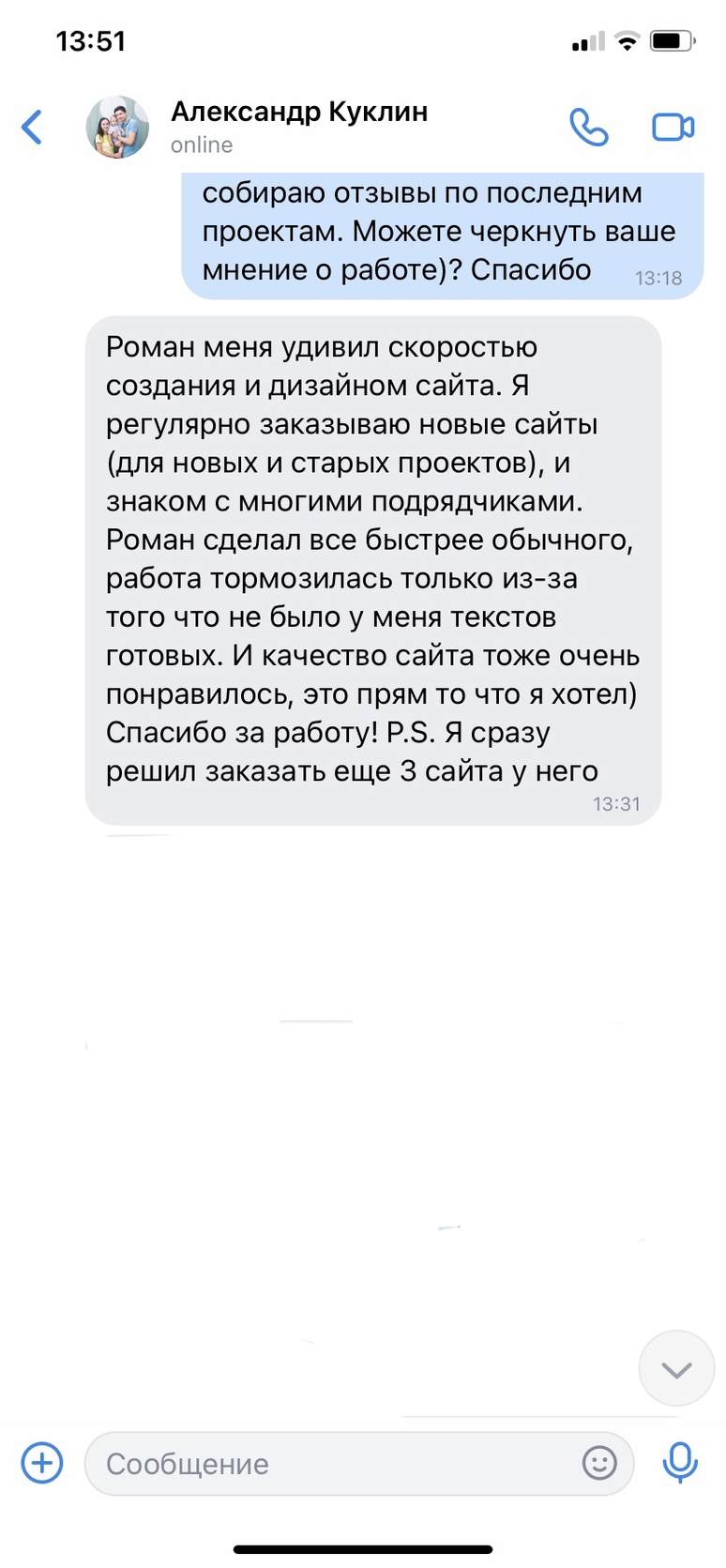
Task: Record a voice message with the microphone
Action: [680, 1463]
